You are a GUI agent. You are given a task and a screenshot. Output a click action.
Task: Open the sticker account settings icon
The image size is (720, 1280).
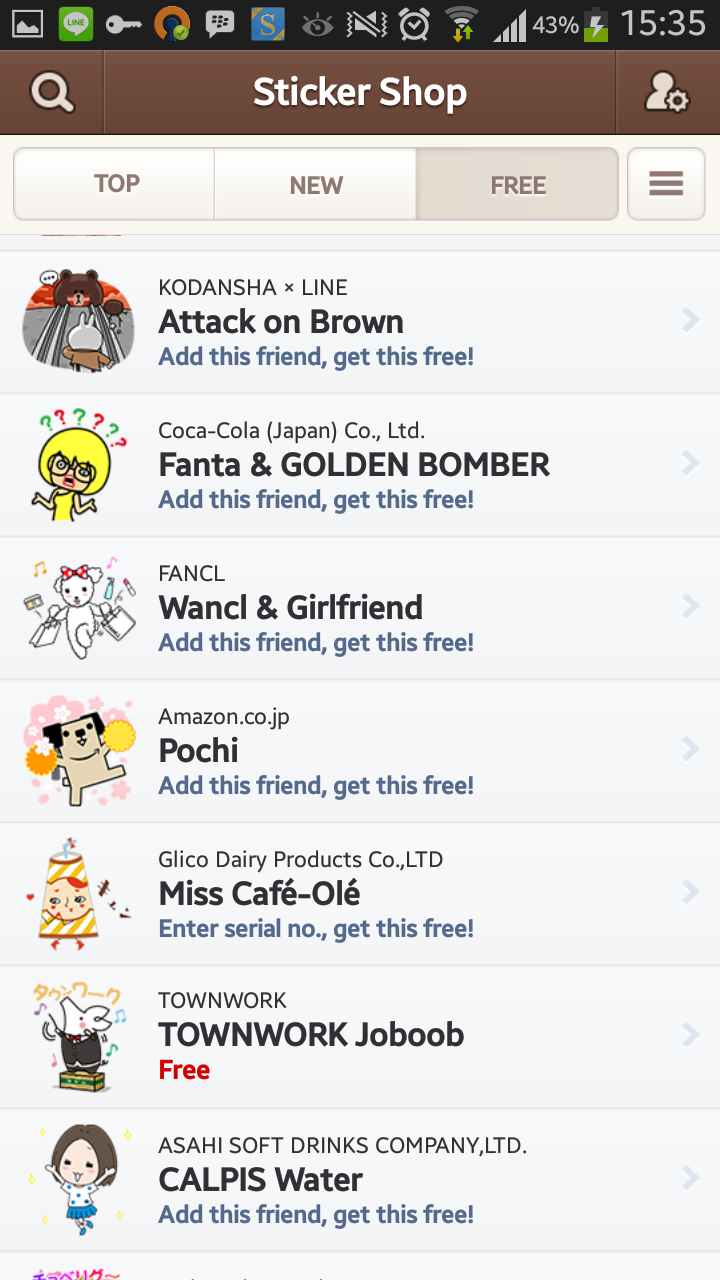coord(666,93)
